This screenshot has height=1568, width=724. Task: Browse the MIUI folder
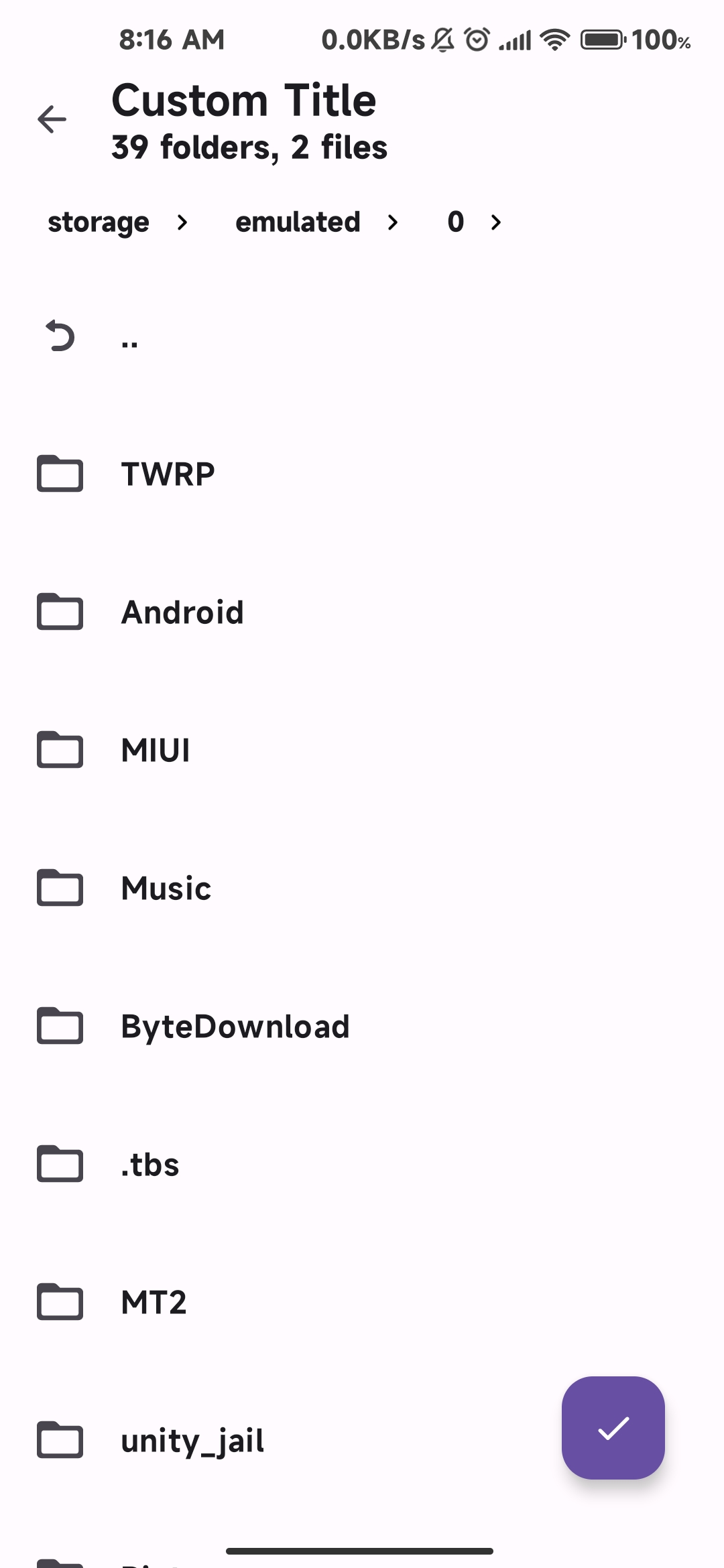[x=156, y=750]
